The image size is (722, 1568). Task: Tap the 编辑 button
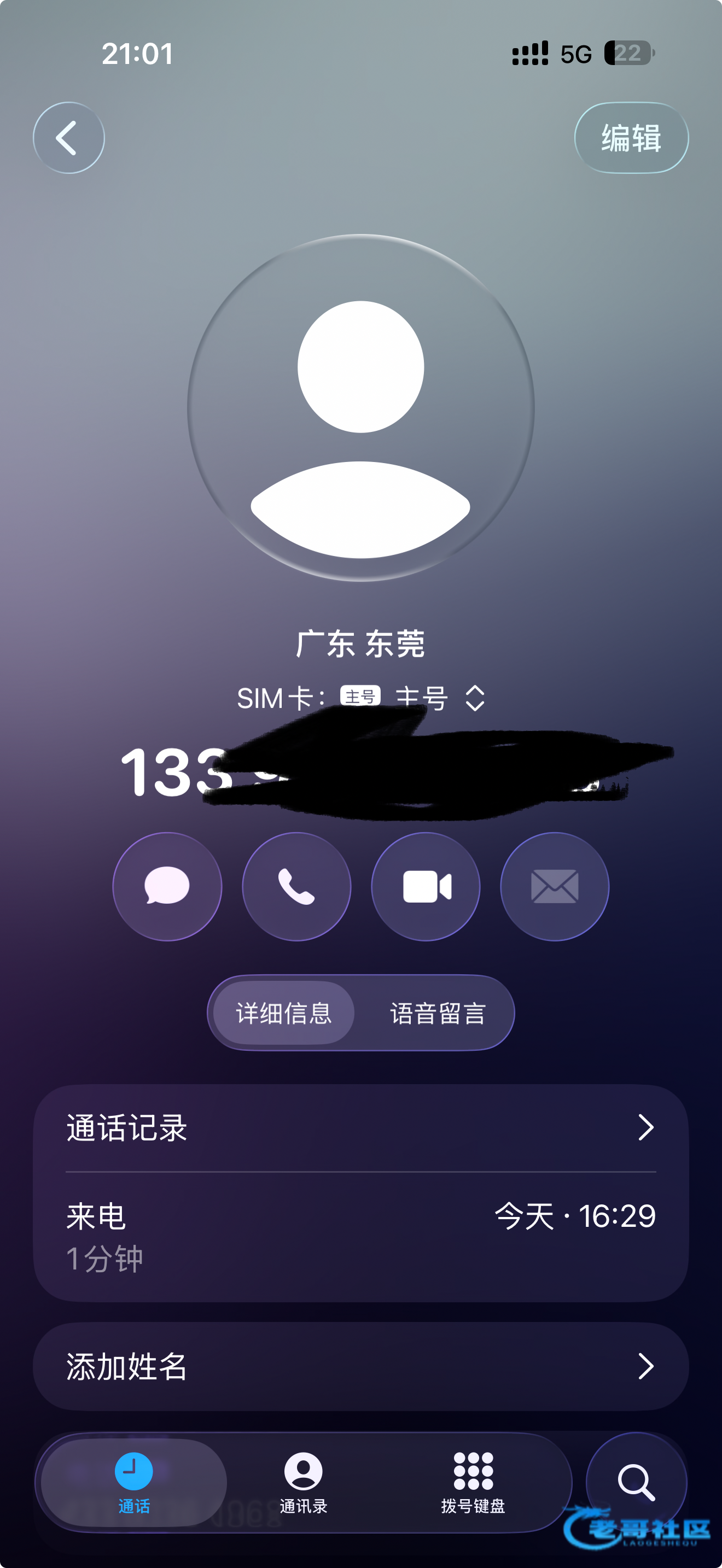(x=631, y=138)
